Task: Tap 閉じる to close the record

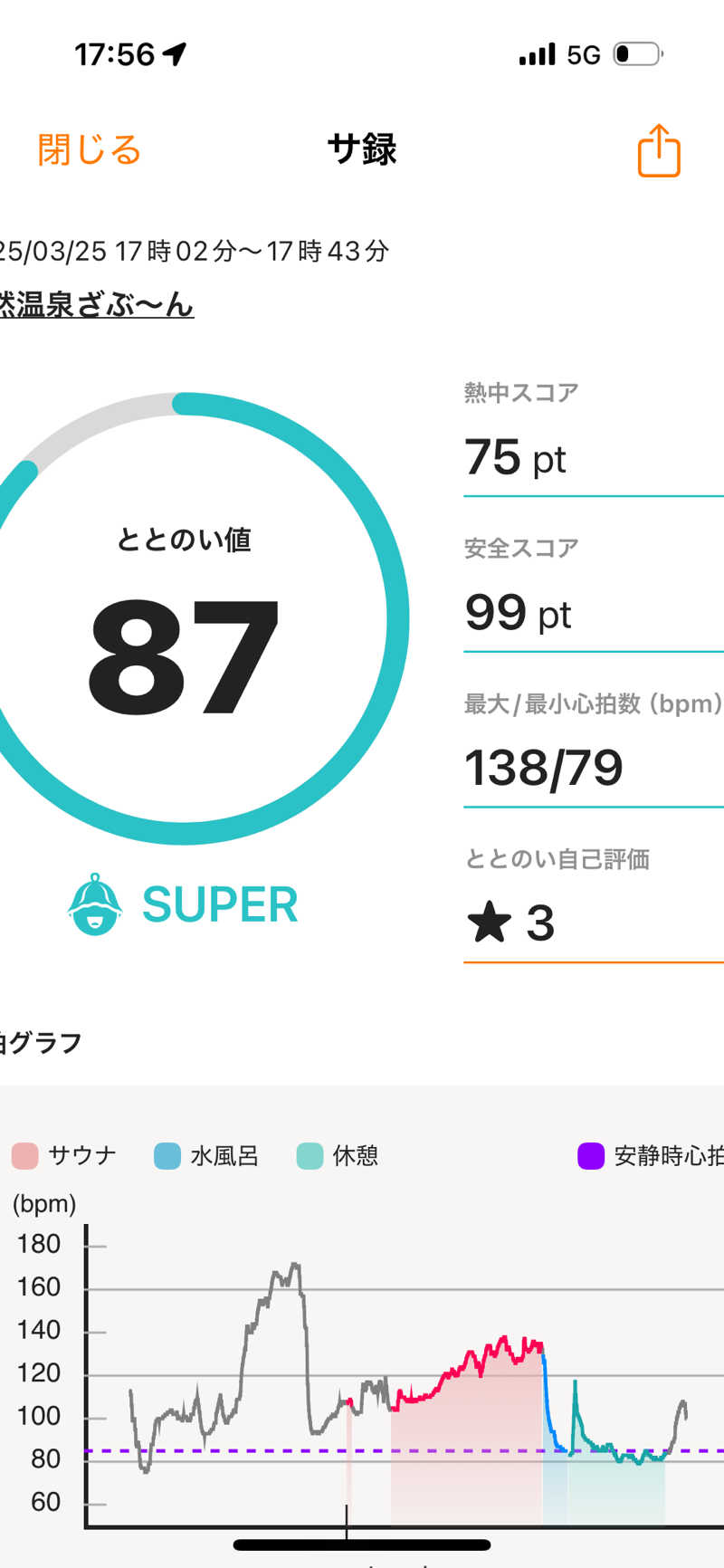Action: coord(90,149)
